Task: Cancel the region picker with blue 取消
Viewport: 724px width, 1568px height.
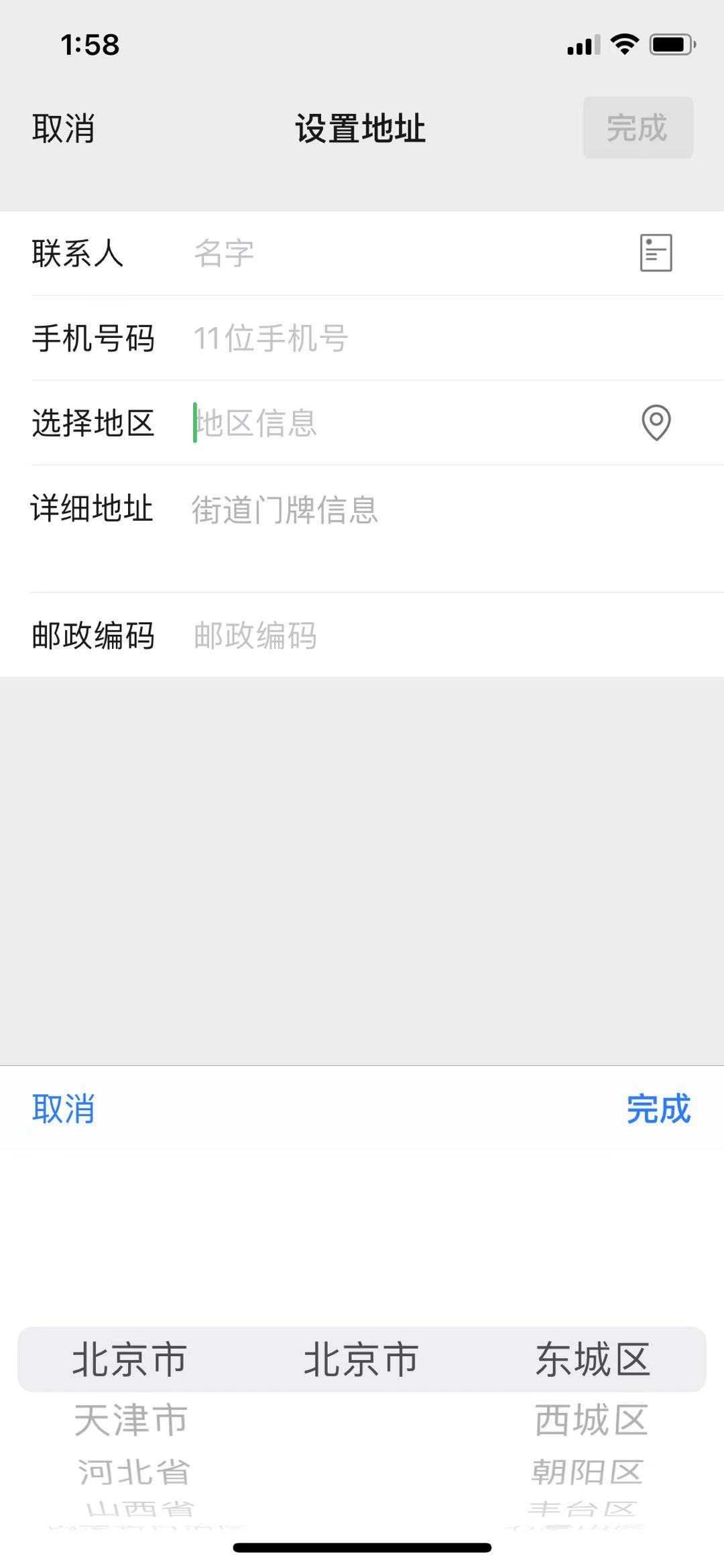Action: click(64, 1109)
